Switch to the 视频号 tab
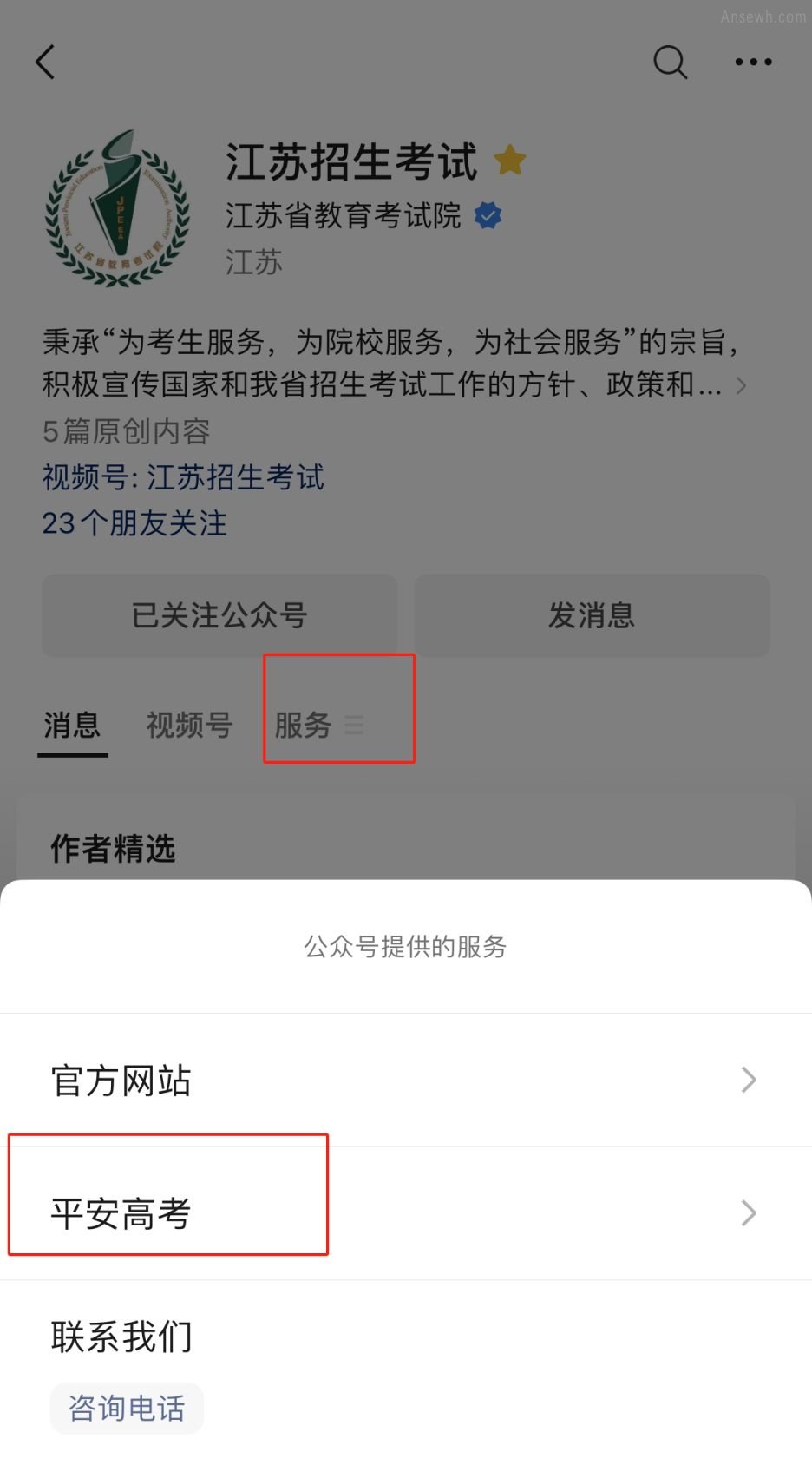This screenshot has height=1465, width=812. click(x=189, y=725)
